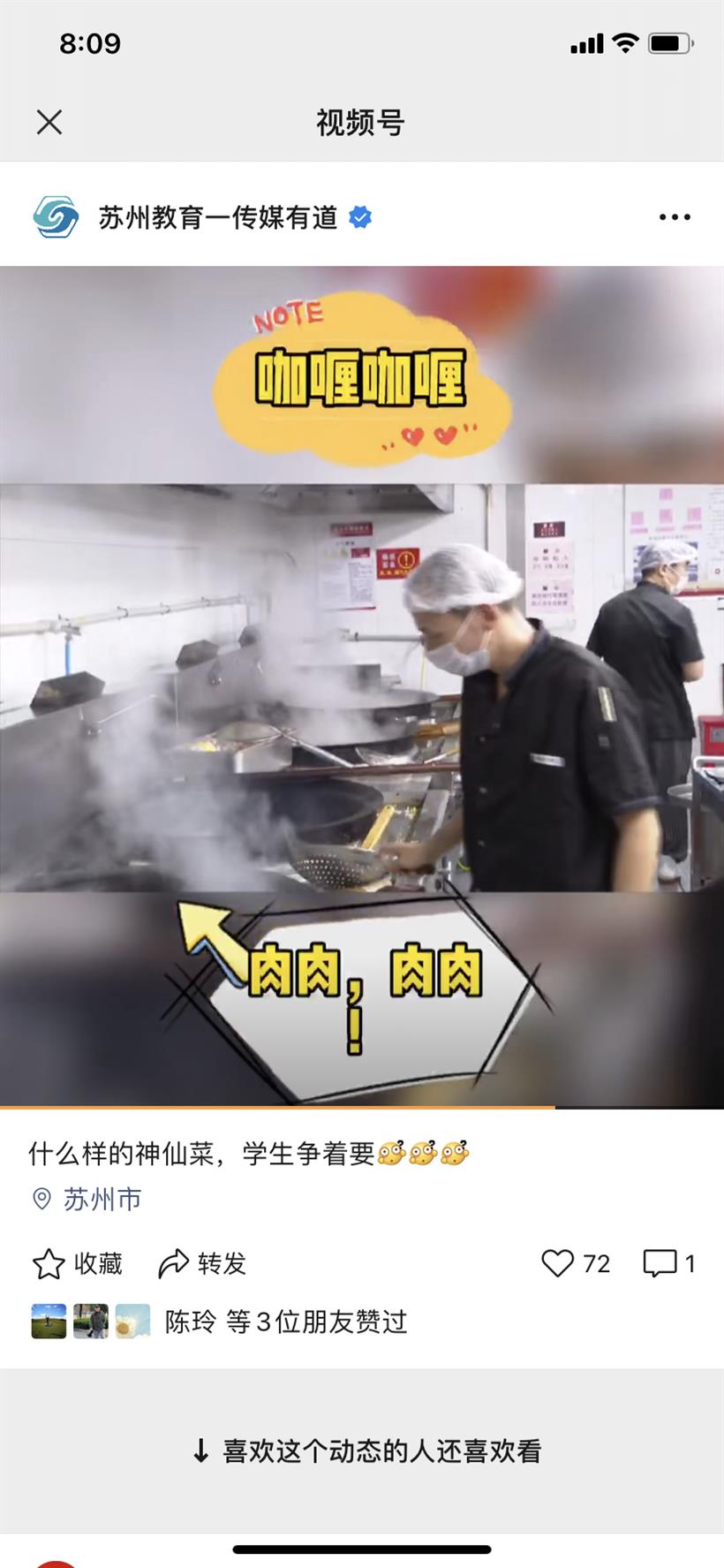
Task: Like this video with the heart
Action: pos(558,1263)
